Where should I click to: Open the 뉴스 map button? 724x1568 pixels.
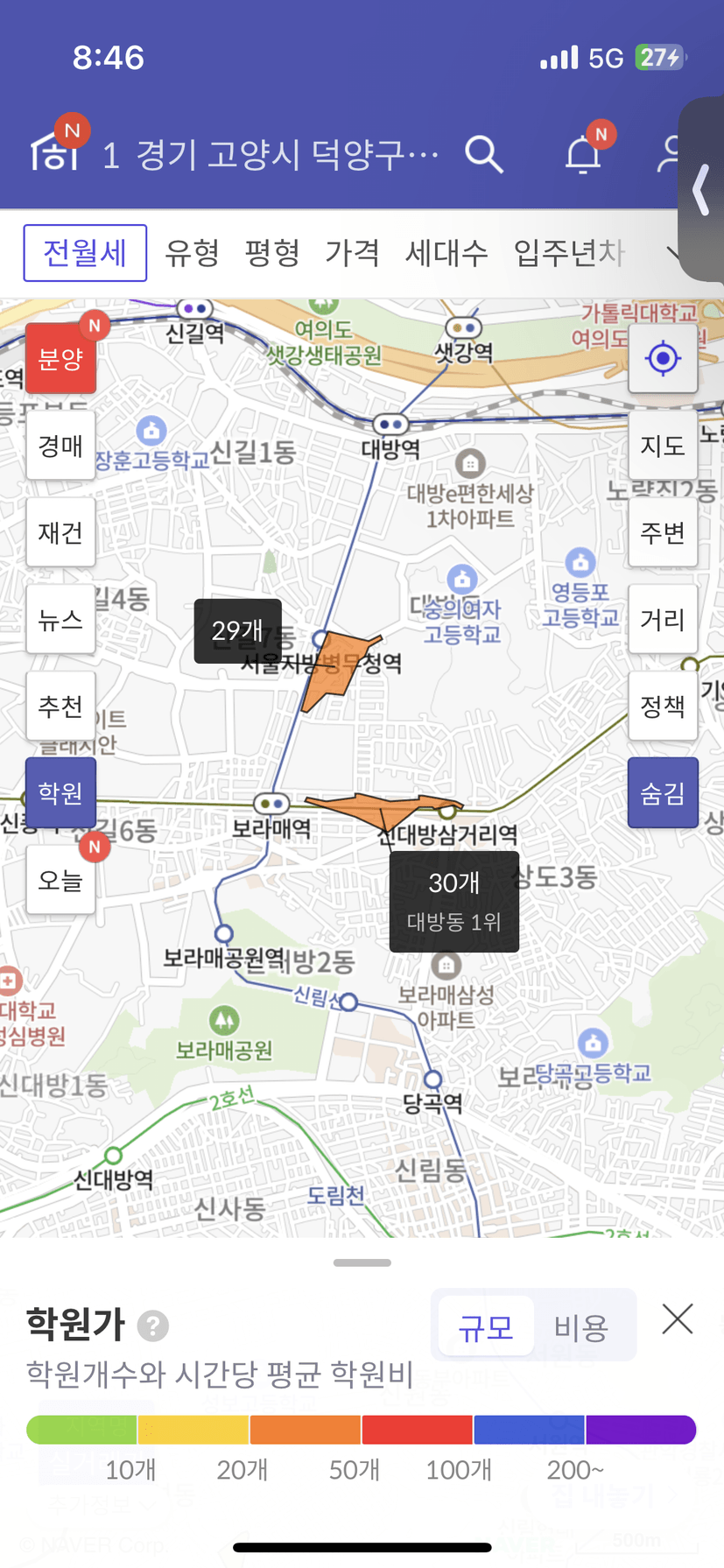click(60, 620)
